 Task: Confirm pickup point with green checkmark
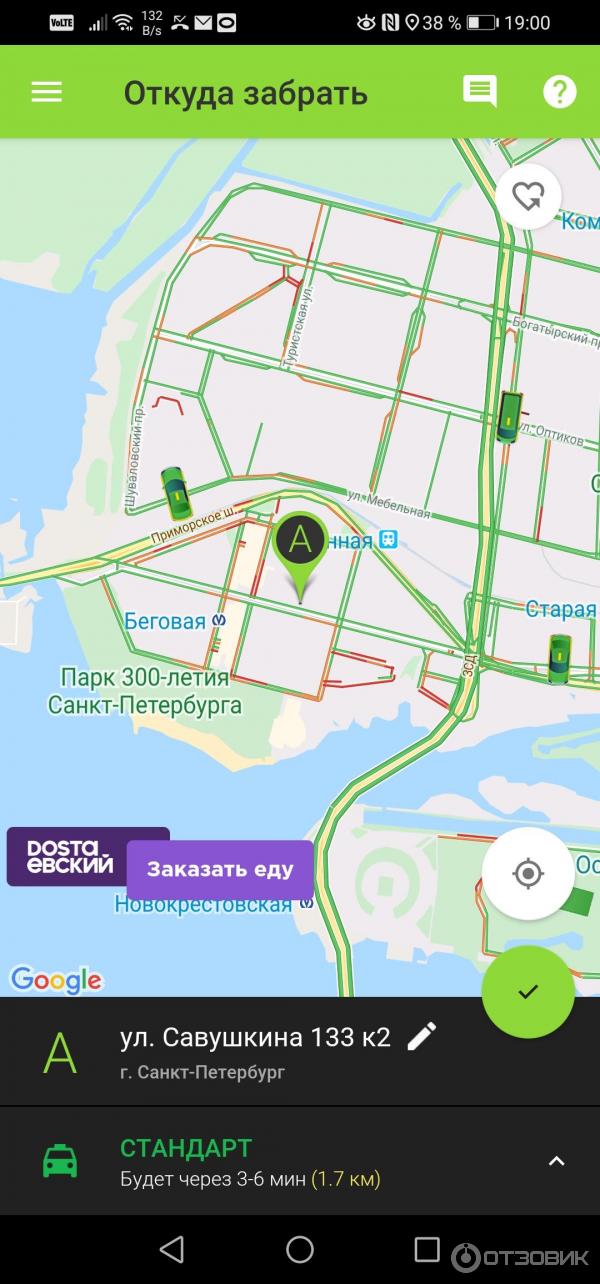(x=527, y=992)
